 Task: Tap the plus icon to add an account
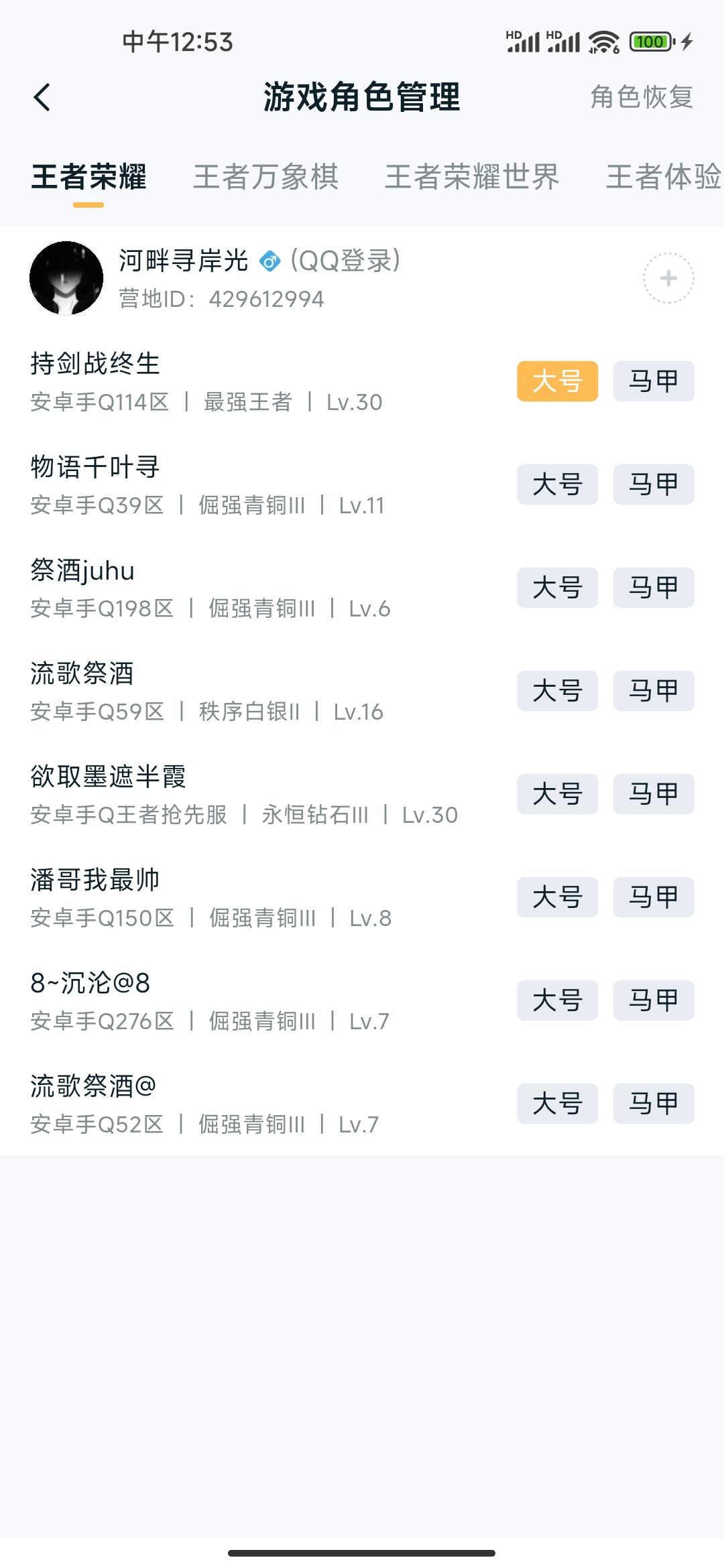click(669, 277)
